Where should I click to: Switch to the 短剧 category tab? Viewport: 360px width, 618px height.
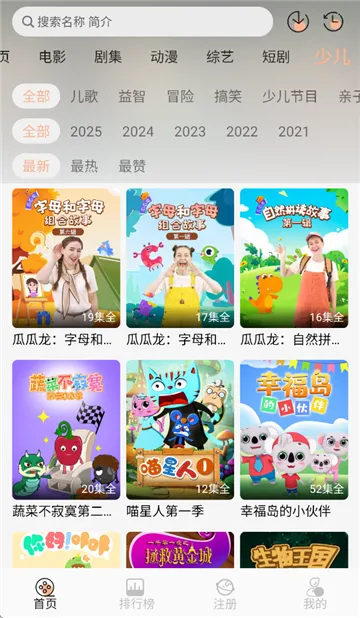tap(276, 57)
